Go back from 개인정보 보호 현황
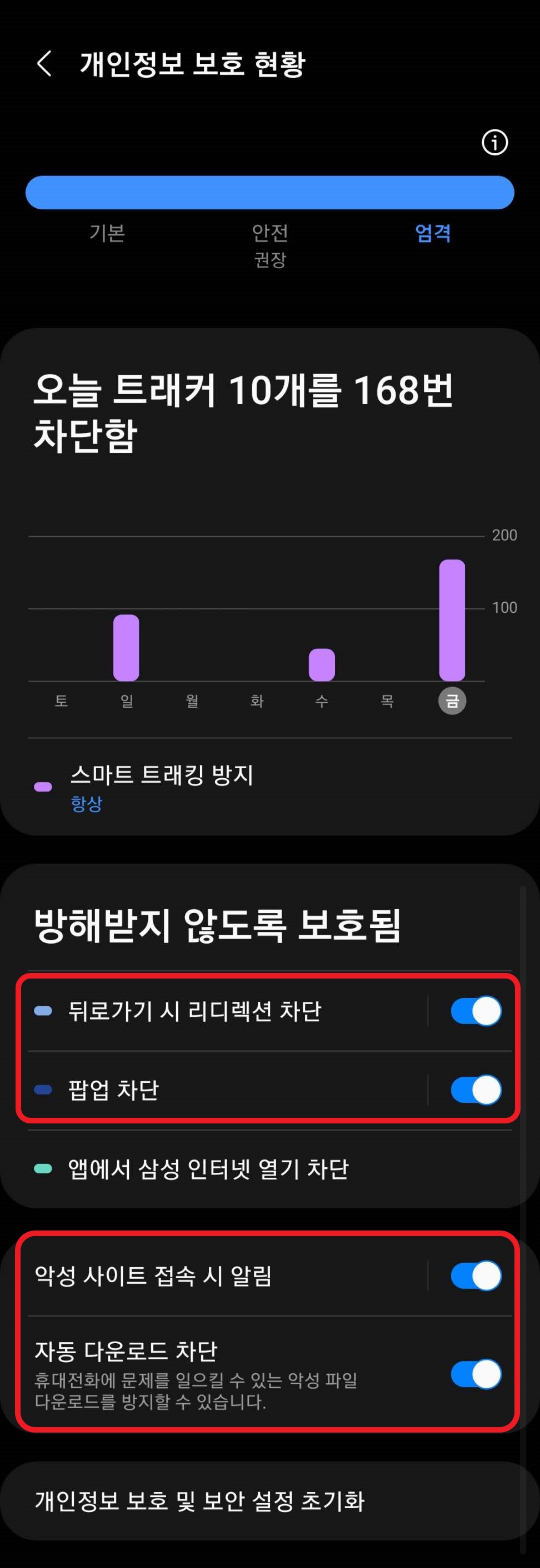 pyautogui.click(x=44, y=63)
